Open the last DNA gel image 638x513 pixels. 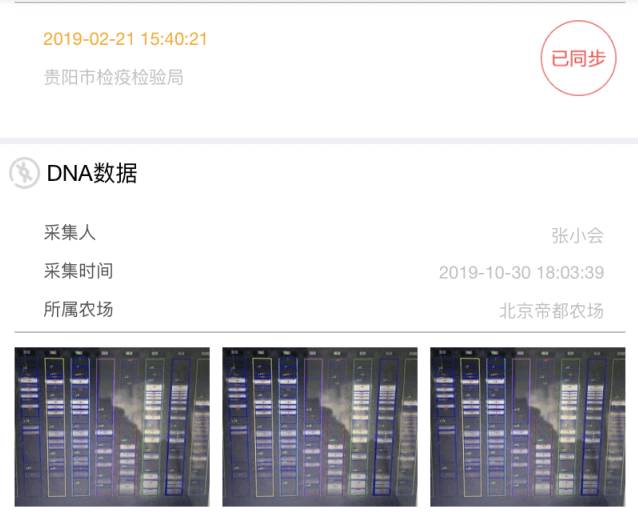[x=527, y=426]
